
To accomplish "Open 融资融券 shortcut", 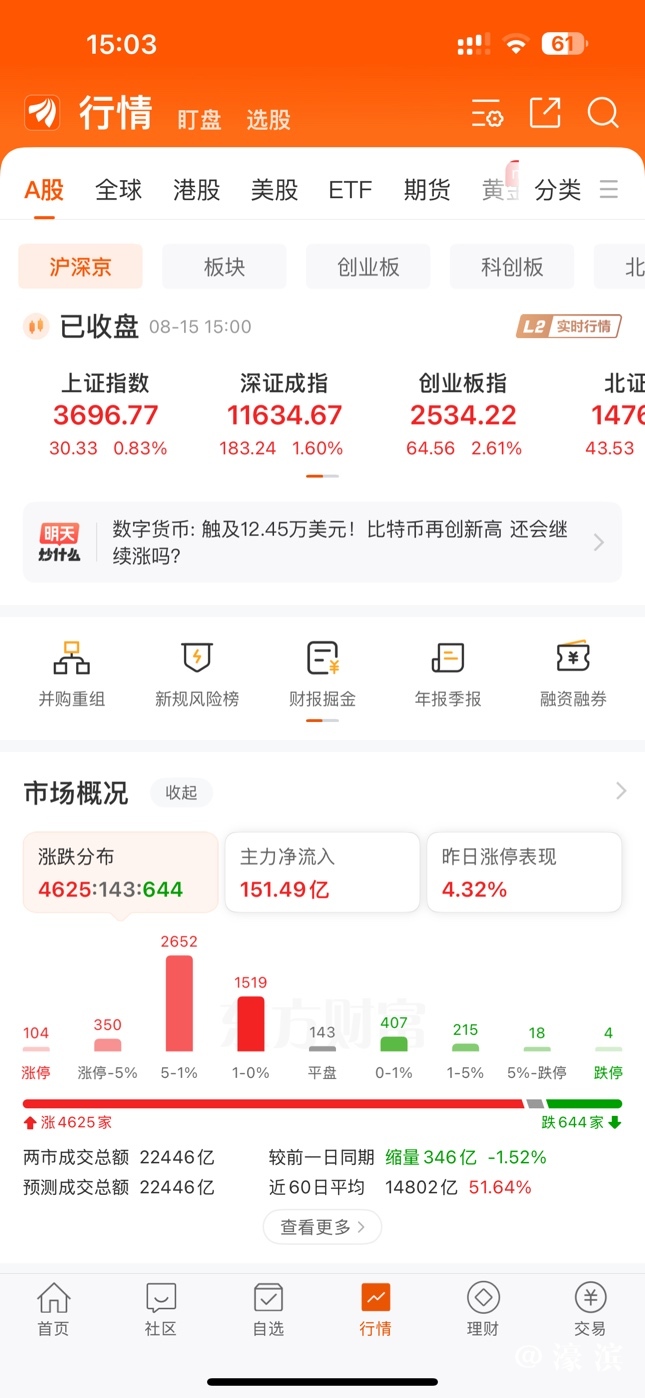I will click(573, 673).
